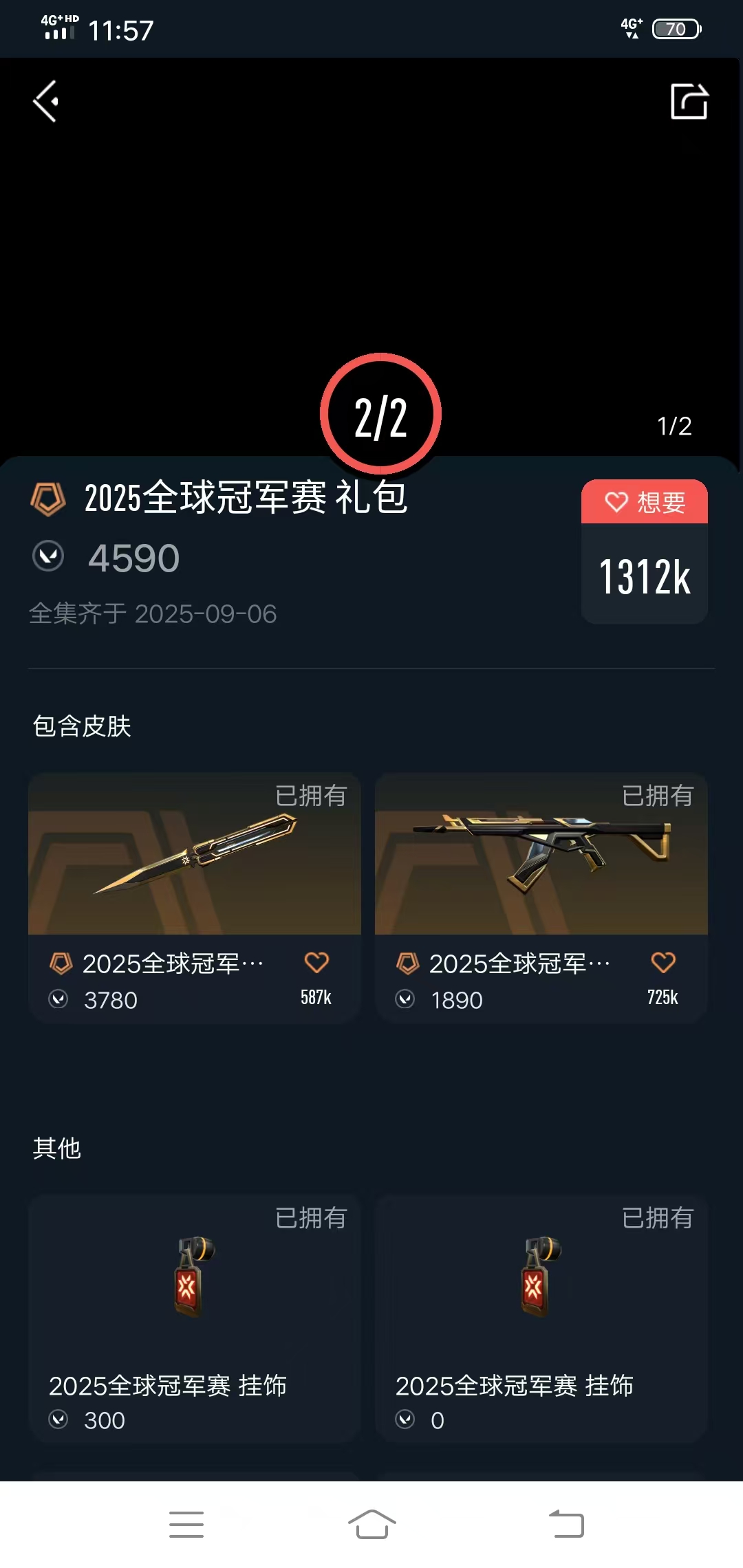Screen dimensions: 743x1568
Task: Share this bundle with the share icon
Action: click(689, 102)
